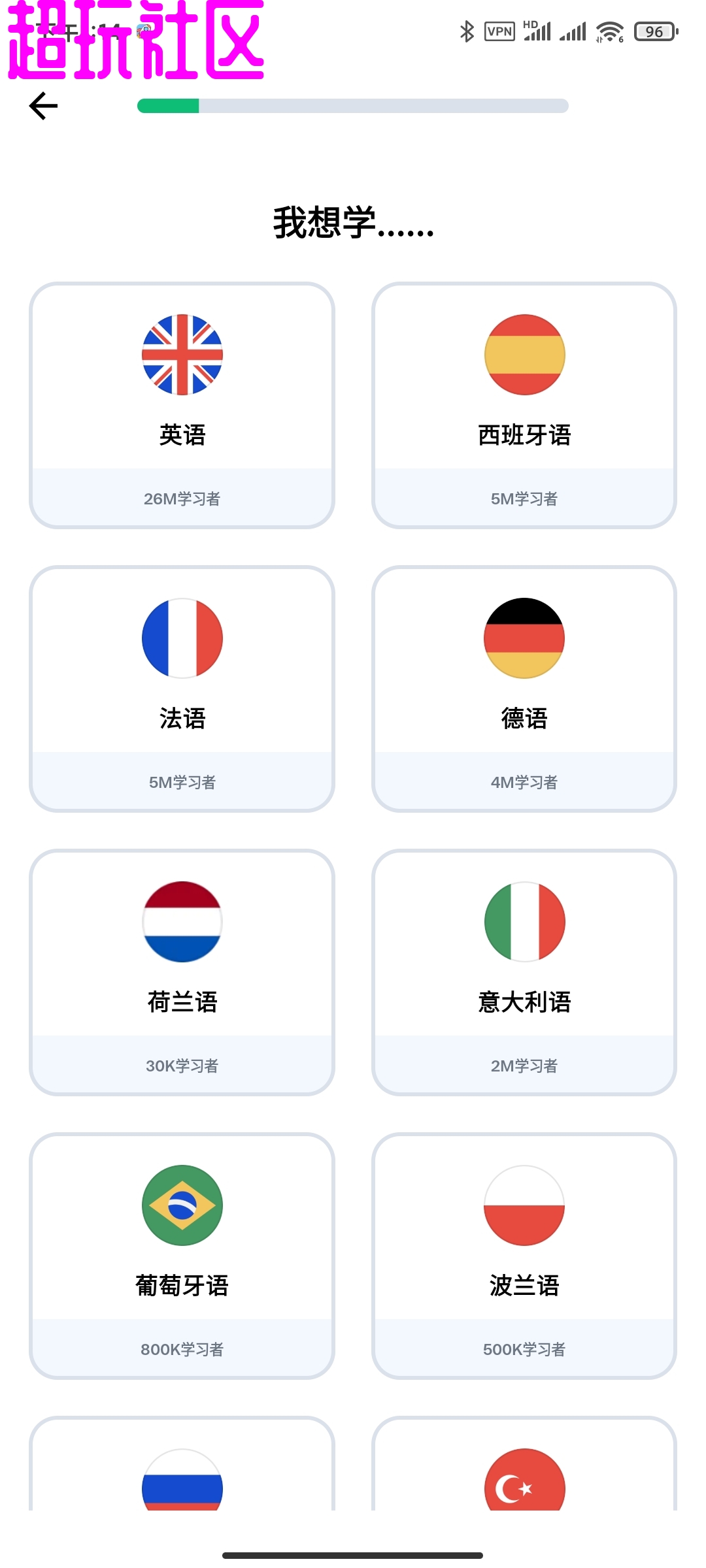The image size is (706, 1568).
Task: Choose the 西班牙语 Spanish card
Action: (x=524, y=405)
